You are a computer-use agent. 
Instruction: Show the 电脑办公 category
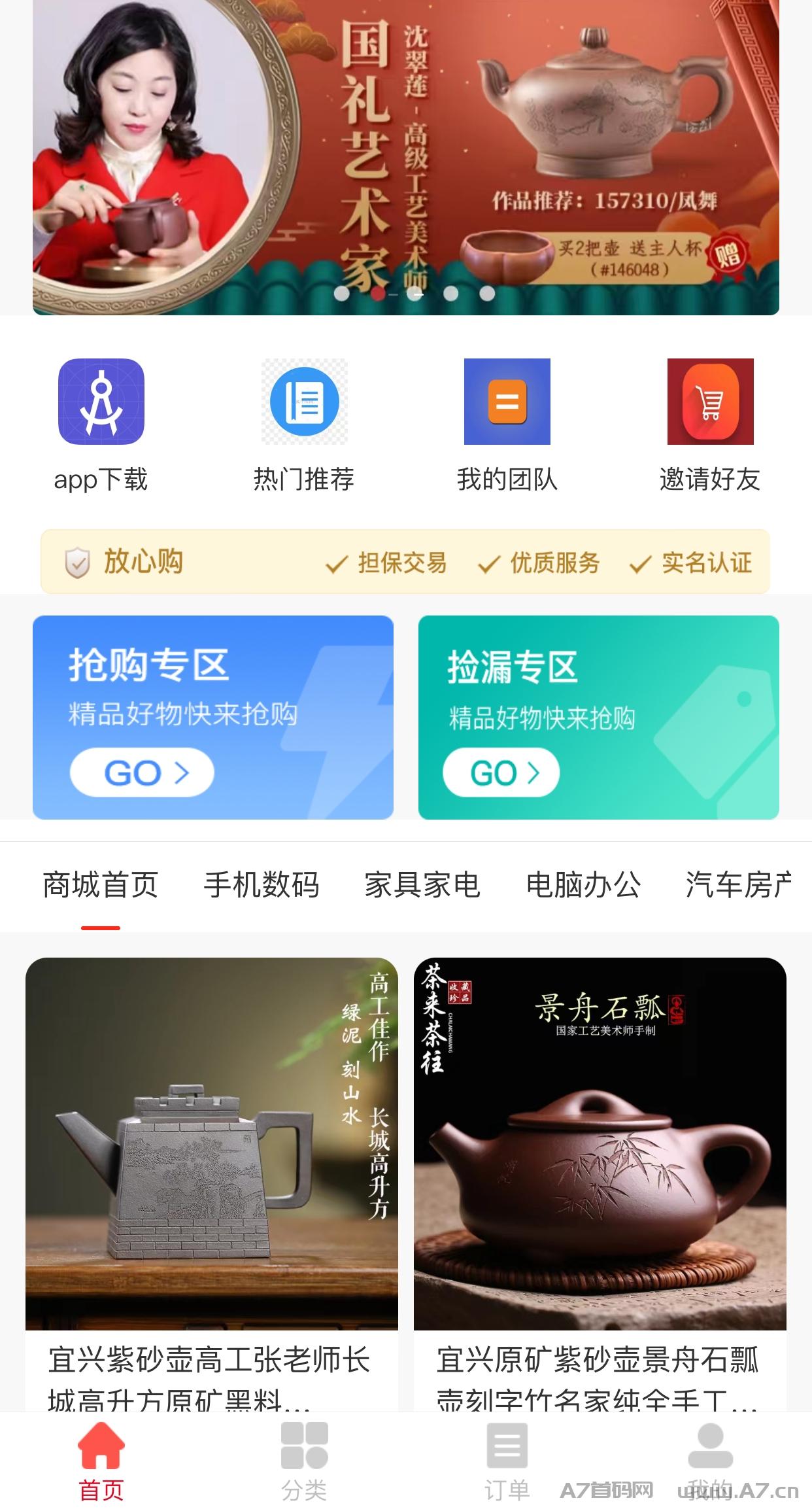pyautogui.click(x=583, y=885)
